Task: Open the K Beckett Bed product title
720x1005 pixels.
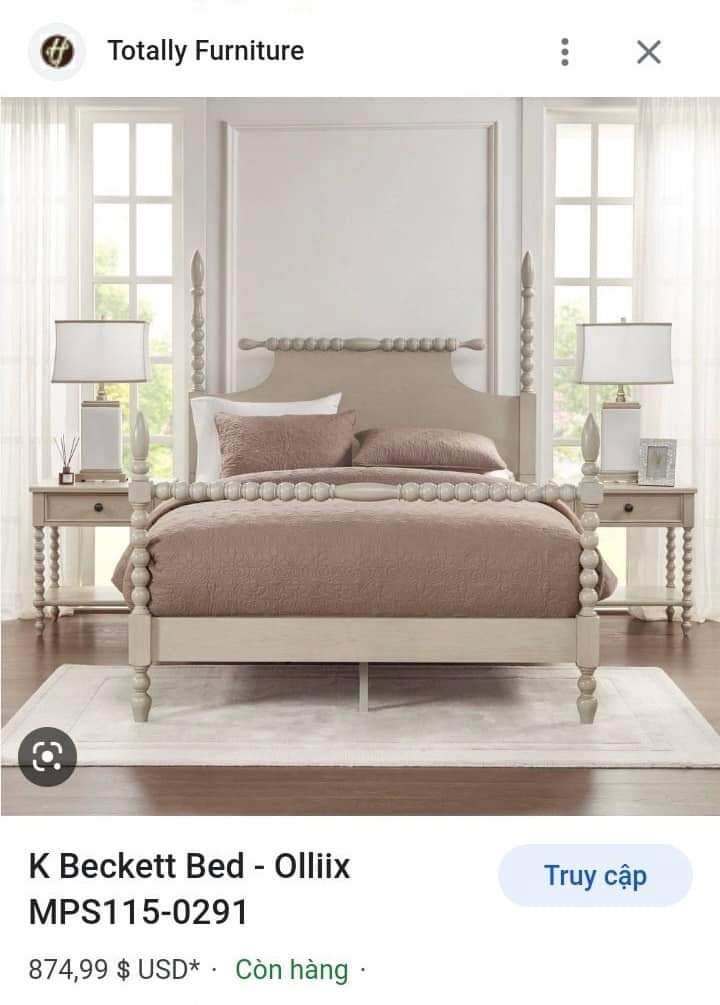Action: (190, 888)
